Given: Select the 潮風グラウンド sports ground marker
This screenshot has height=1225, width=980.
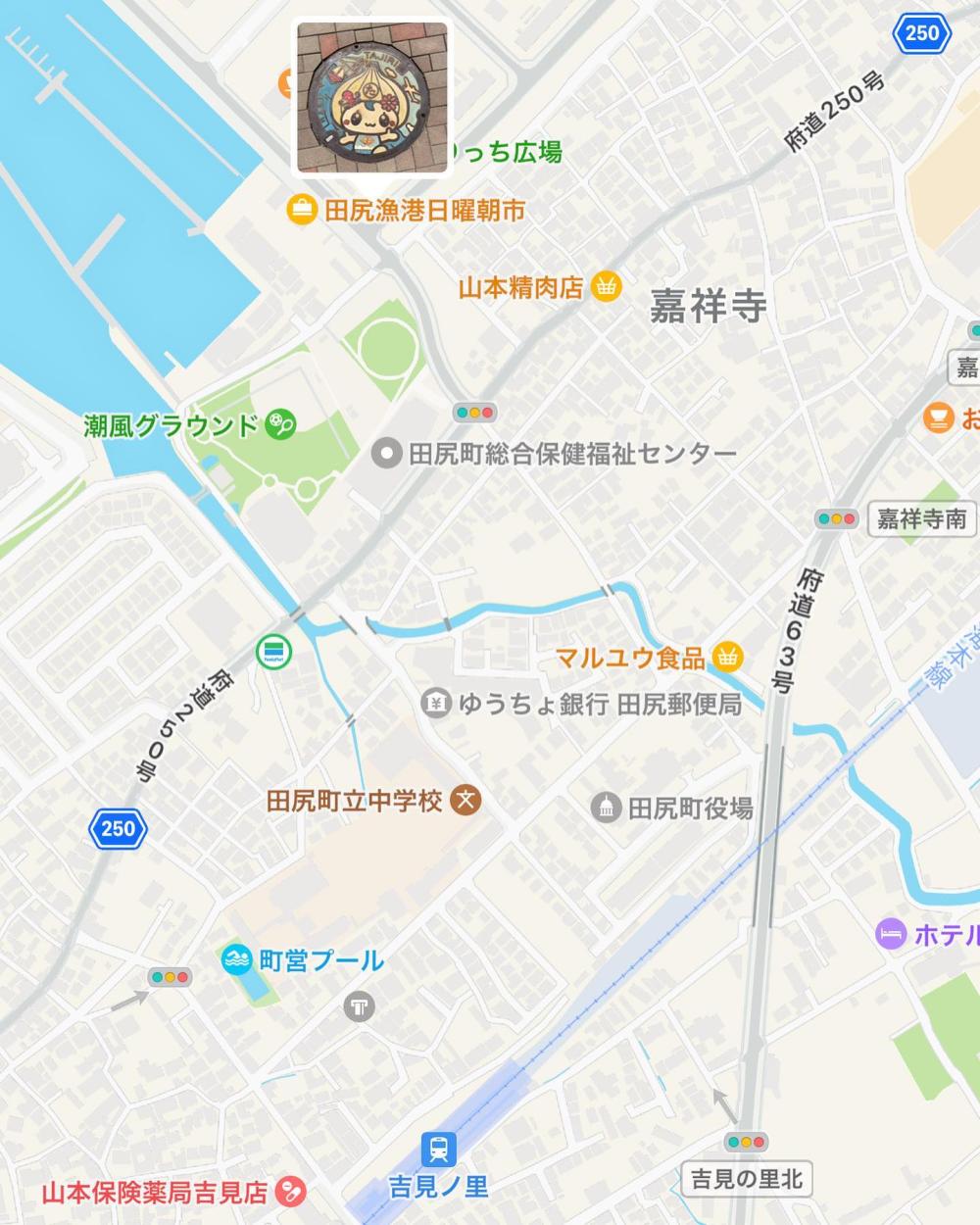Looking at the screenshot, I should tap(280, 424).
